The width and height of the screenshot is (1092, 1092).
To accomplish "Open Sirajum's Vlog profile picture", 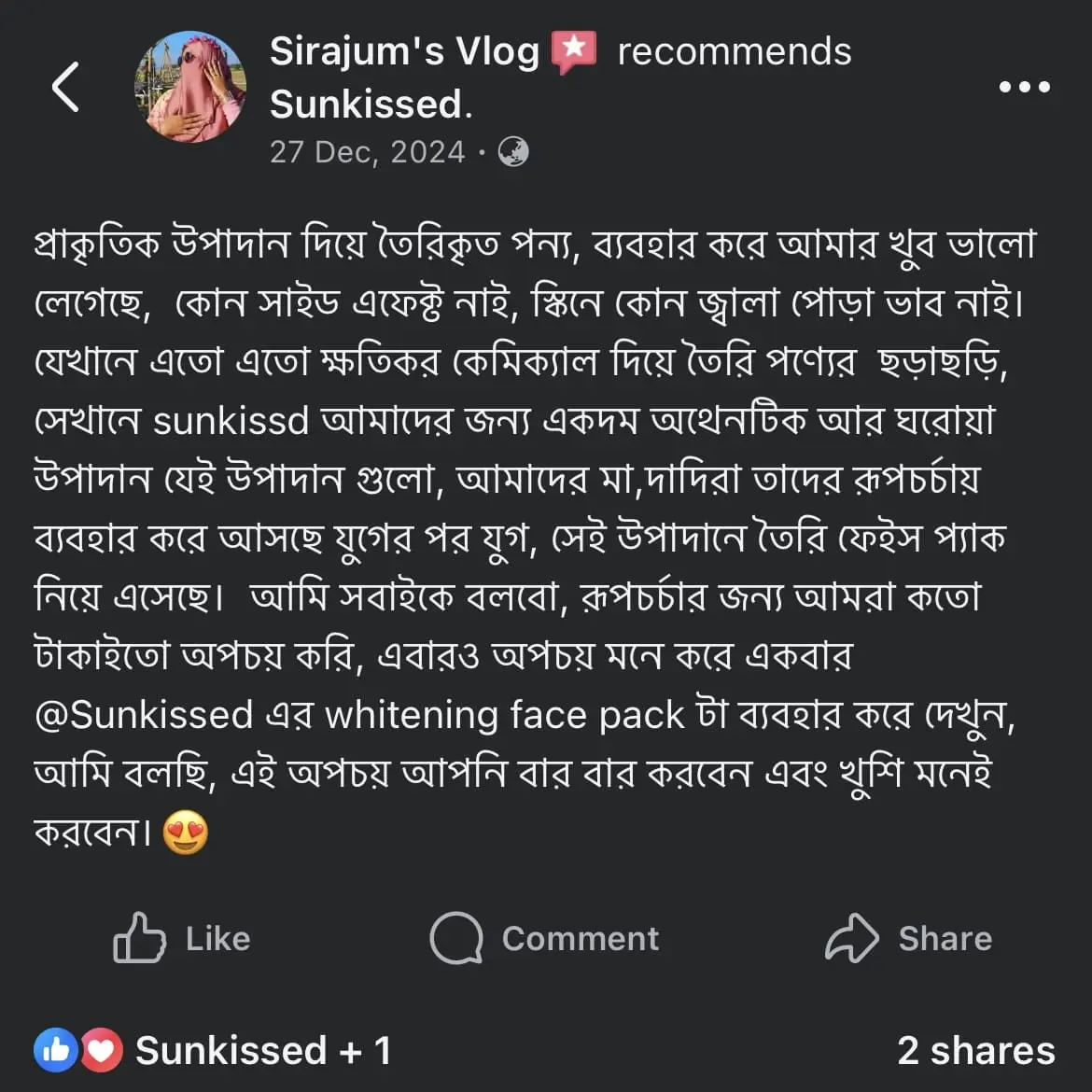I will (189, 87).
